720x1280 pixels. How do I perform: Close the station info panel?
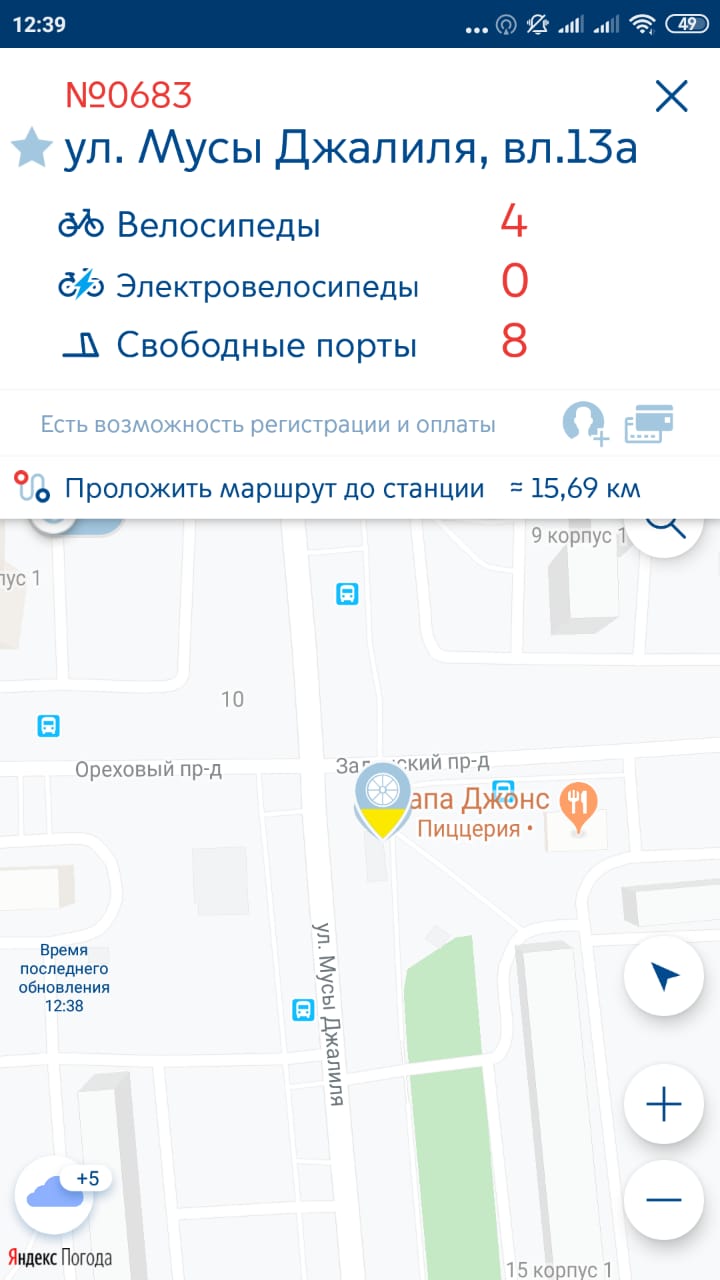(x=671, y=97)
